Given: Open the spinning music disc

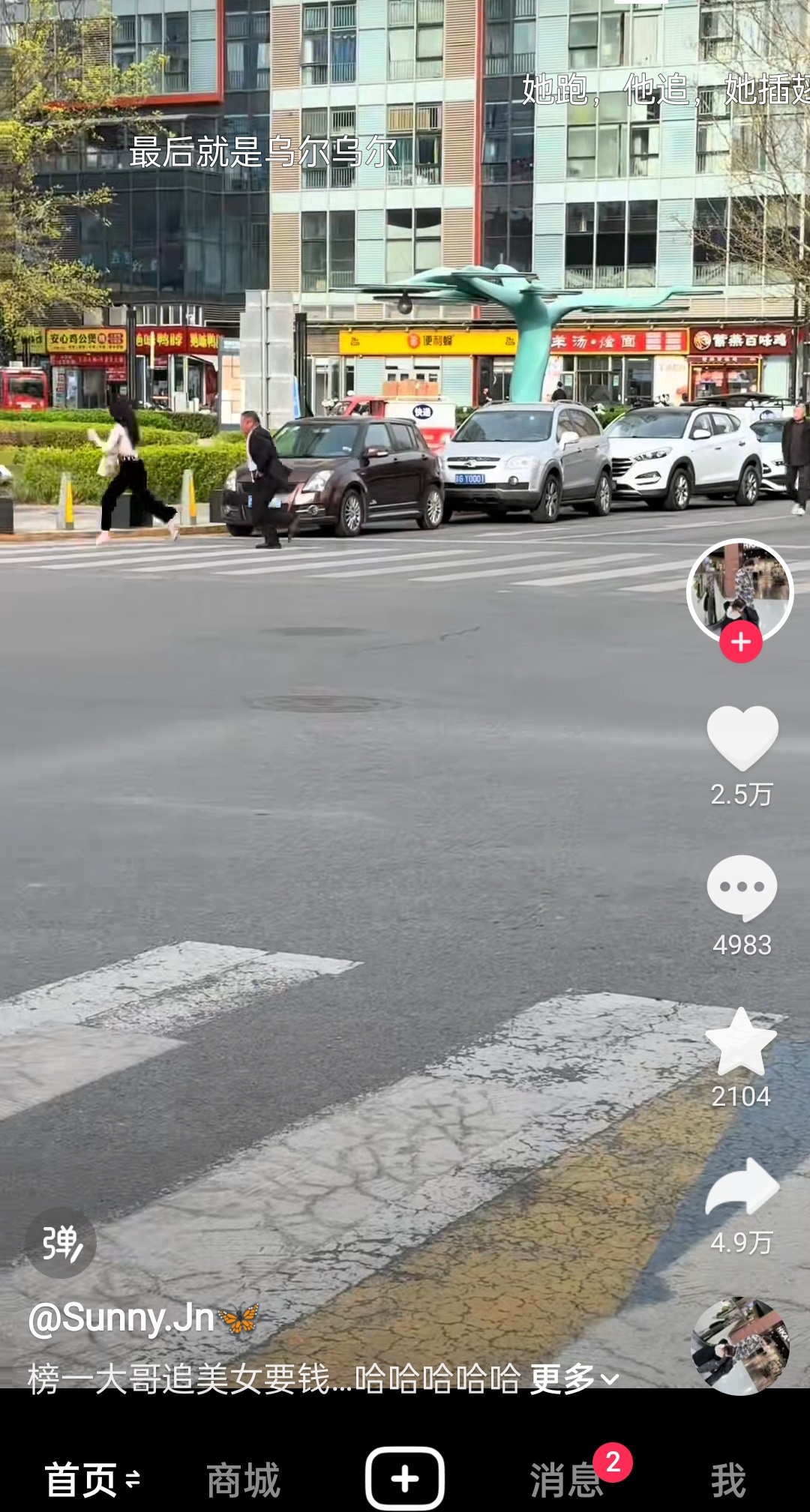Looking at the screenshot, I should coord(739,1346).
